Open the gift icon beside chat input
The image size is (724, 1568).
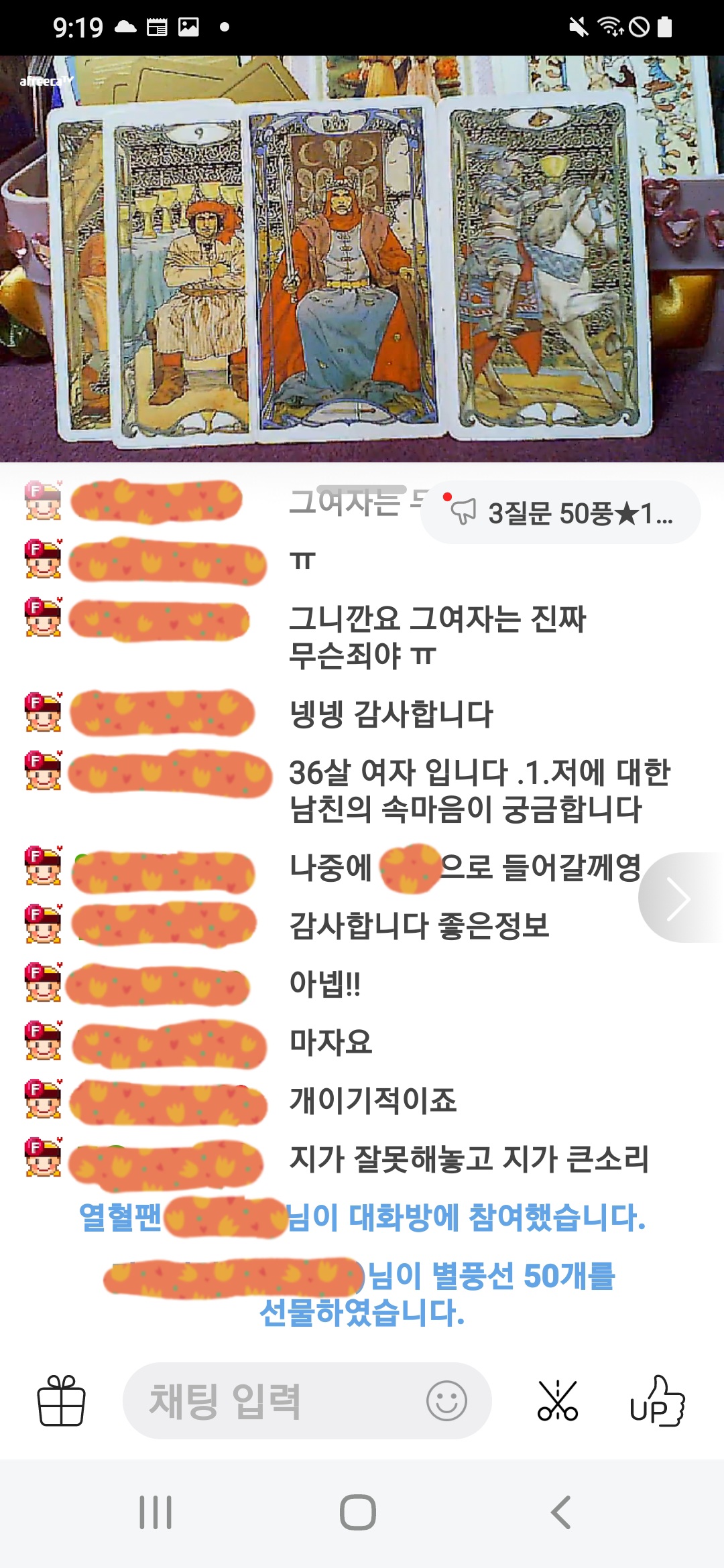pyautogui.click(x=61, y=1400)
